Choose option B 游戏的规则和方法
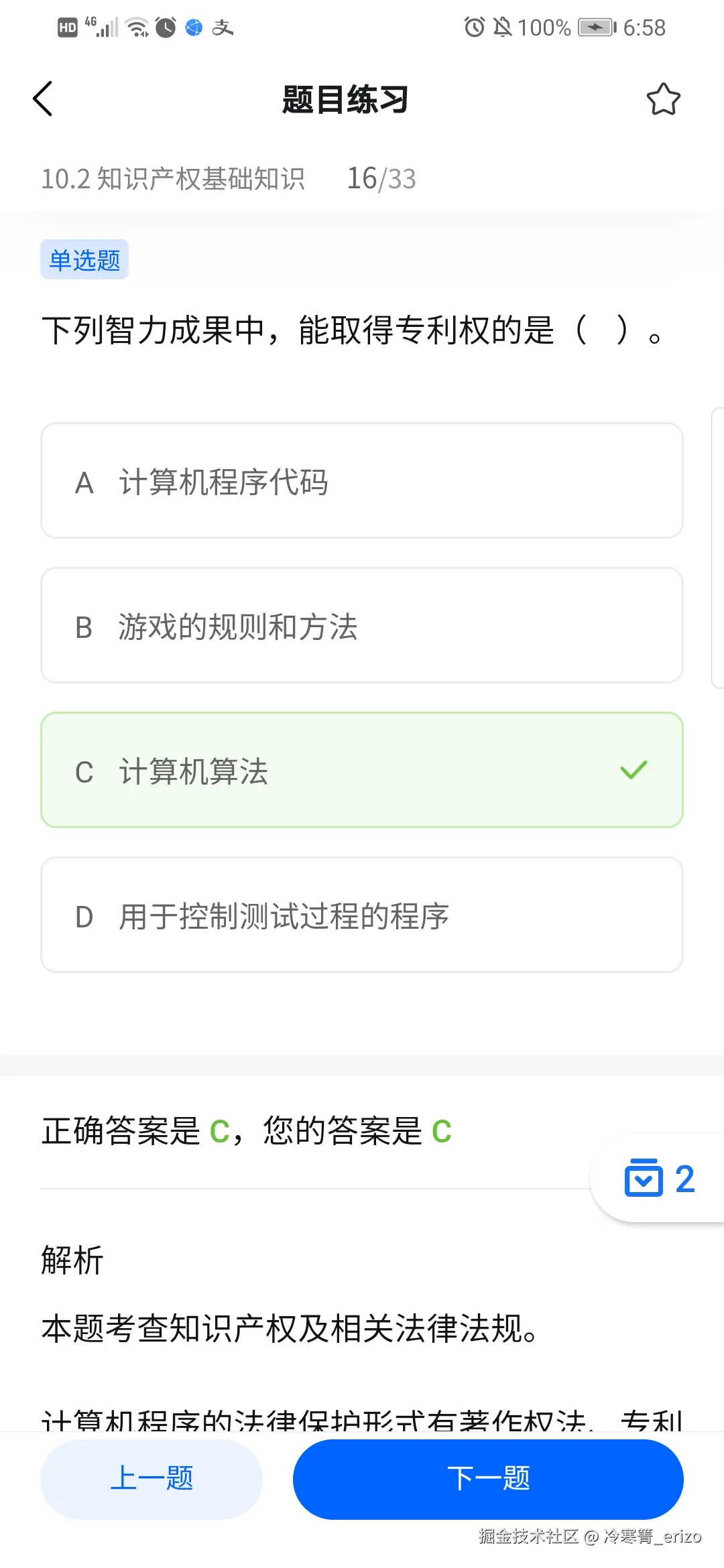Screen dimensions: 724x1568 (362, 626)
